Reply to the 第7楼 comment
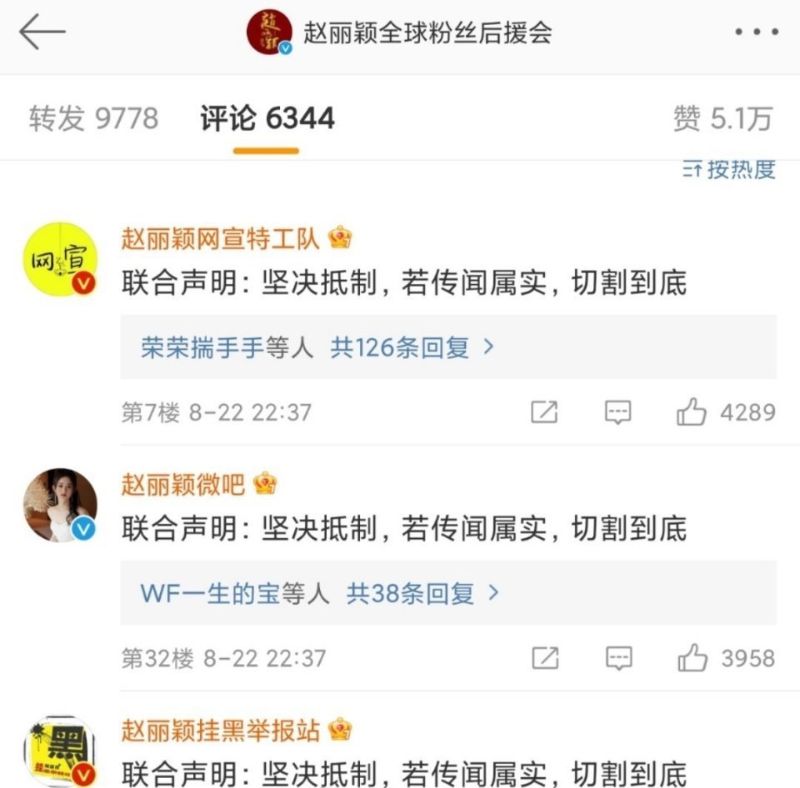 619,411
